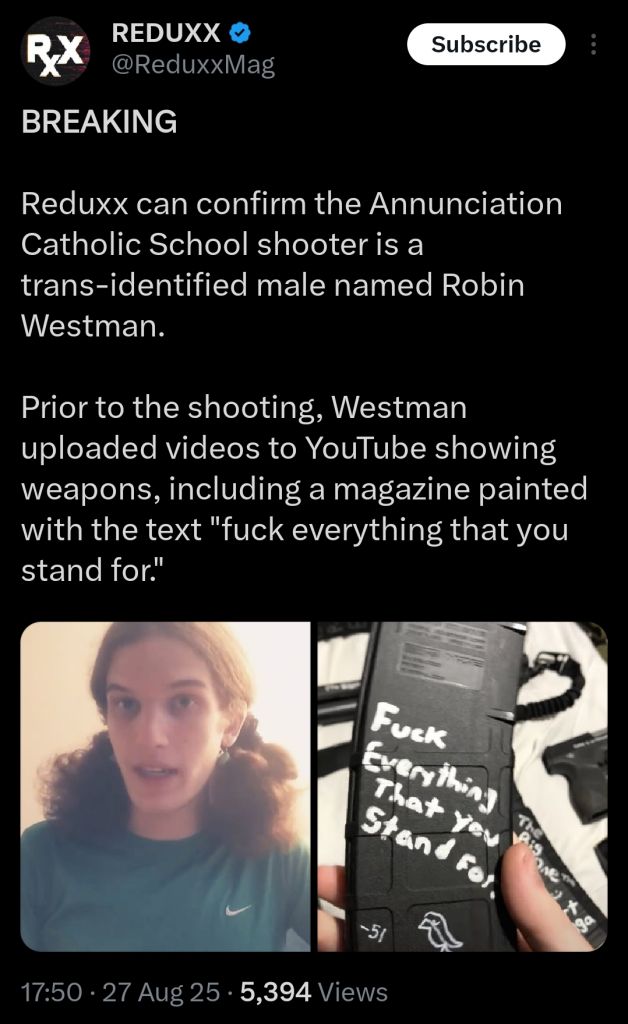Open the left attached photo
628x1024 pixels.
tap(165, 786)
